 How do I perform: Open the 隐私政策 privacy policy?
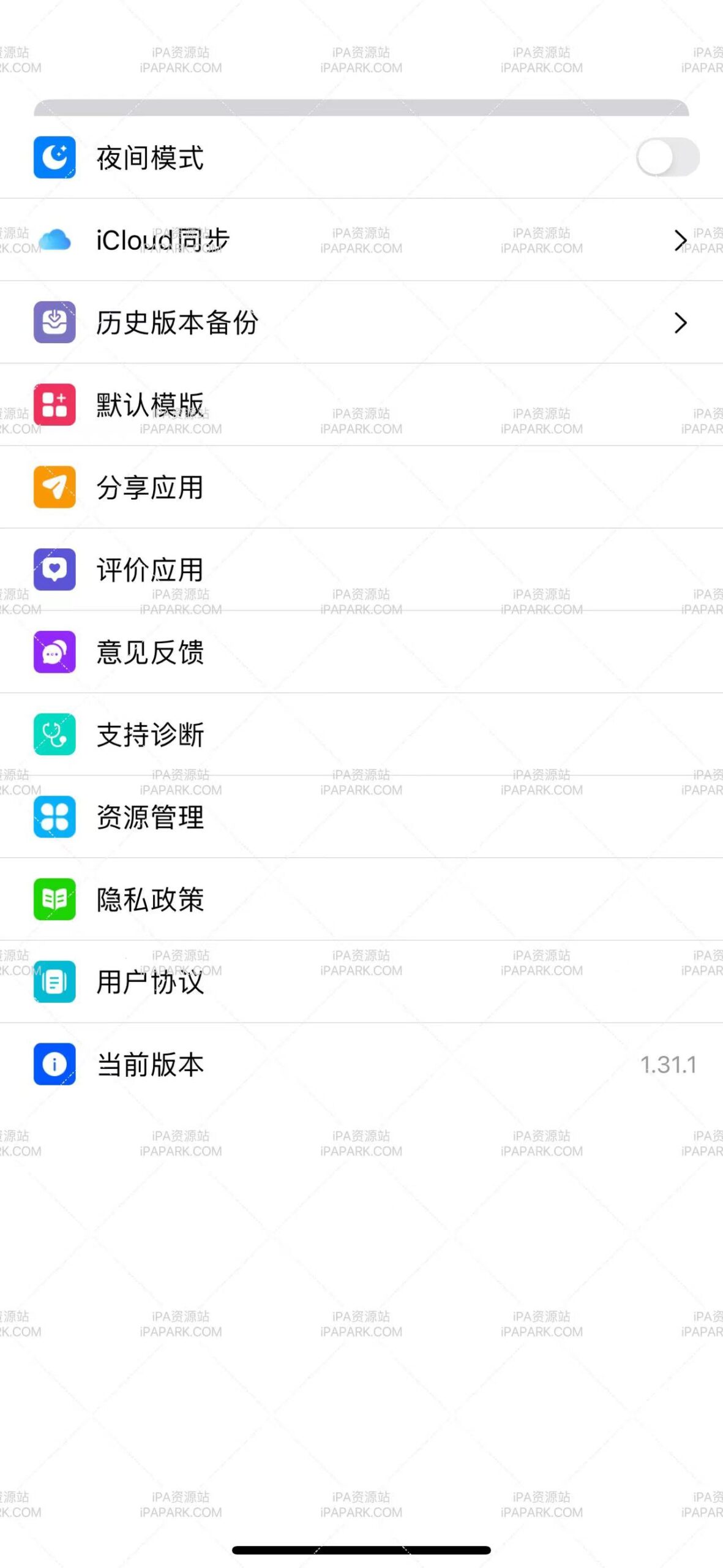245,900
